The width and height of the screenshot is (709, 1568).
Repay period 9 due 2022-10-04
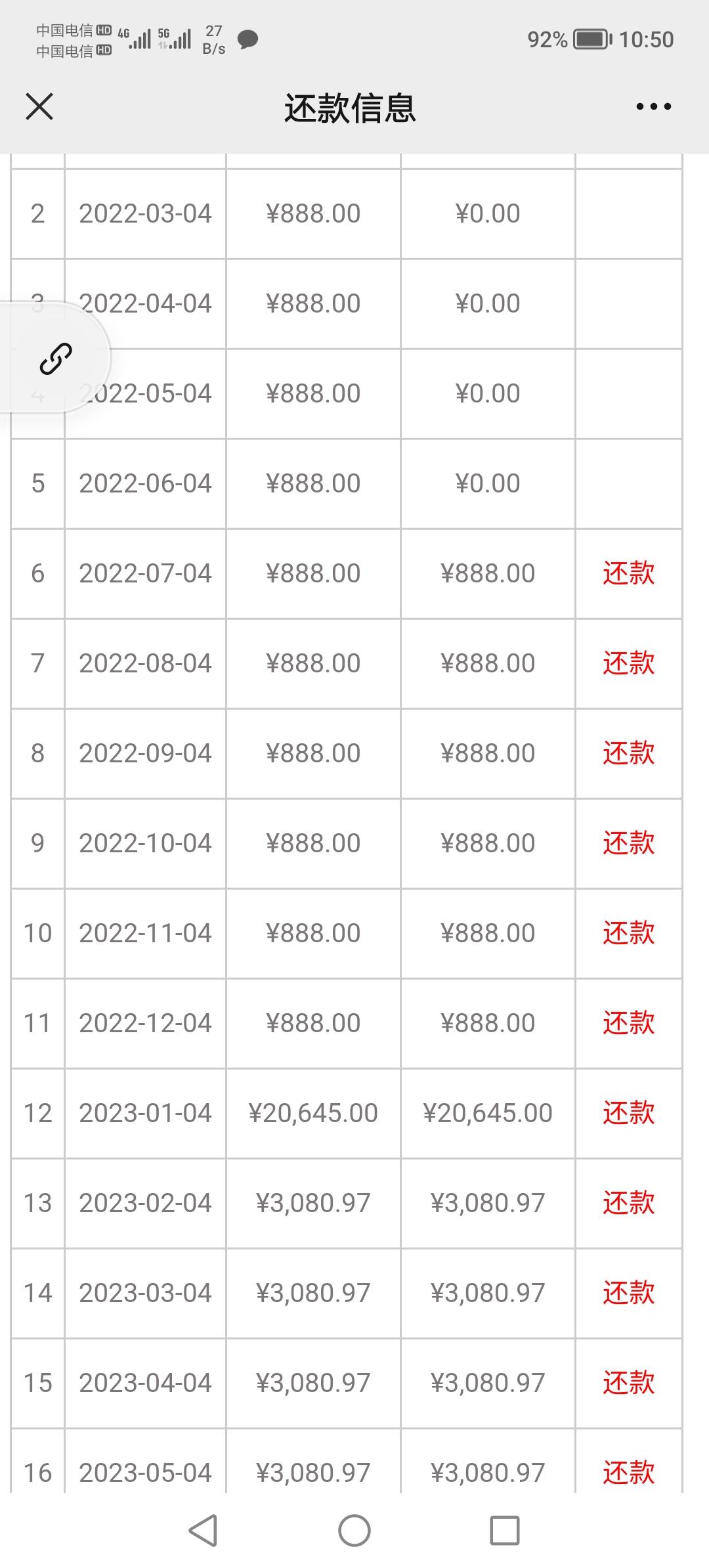tap(628, 843)
